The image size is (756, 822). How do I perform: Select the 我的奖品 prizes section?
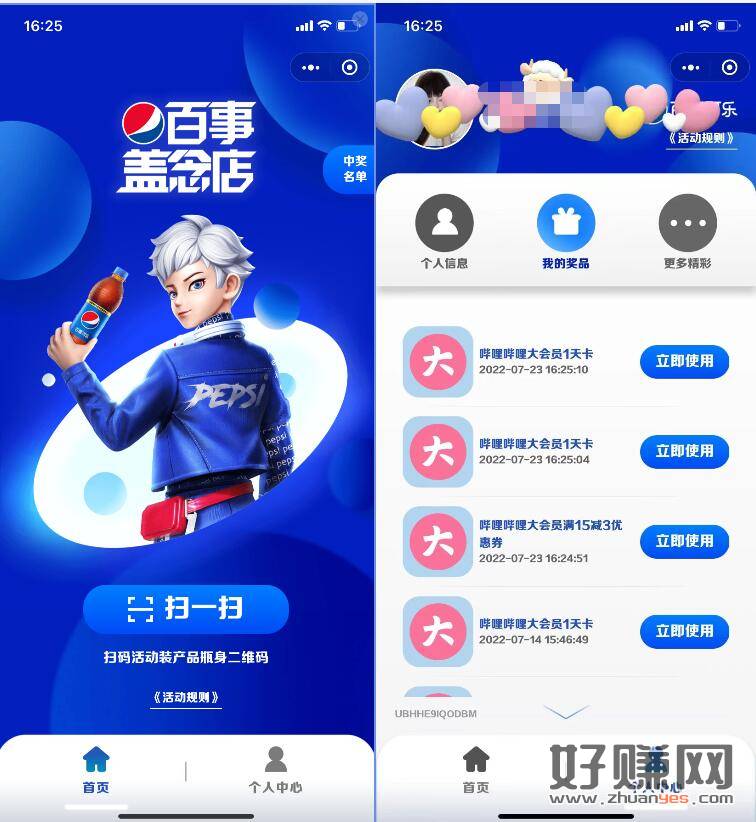tap(566, 232)
